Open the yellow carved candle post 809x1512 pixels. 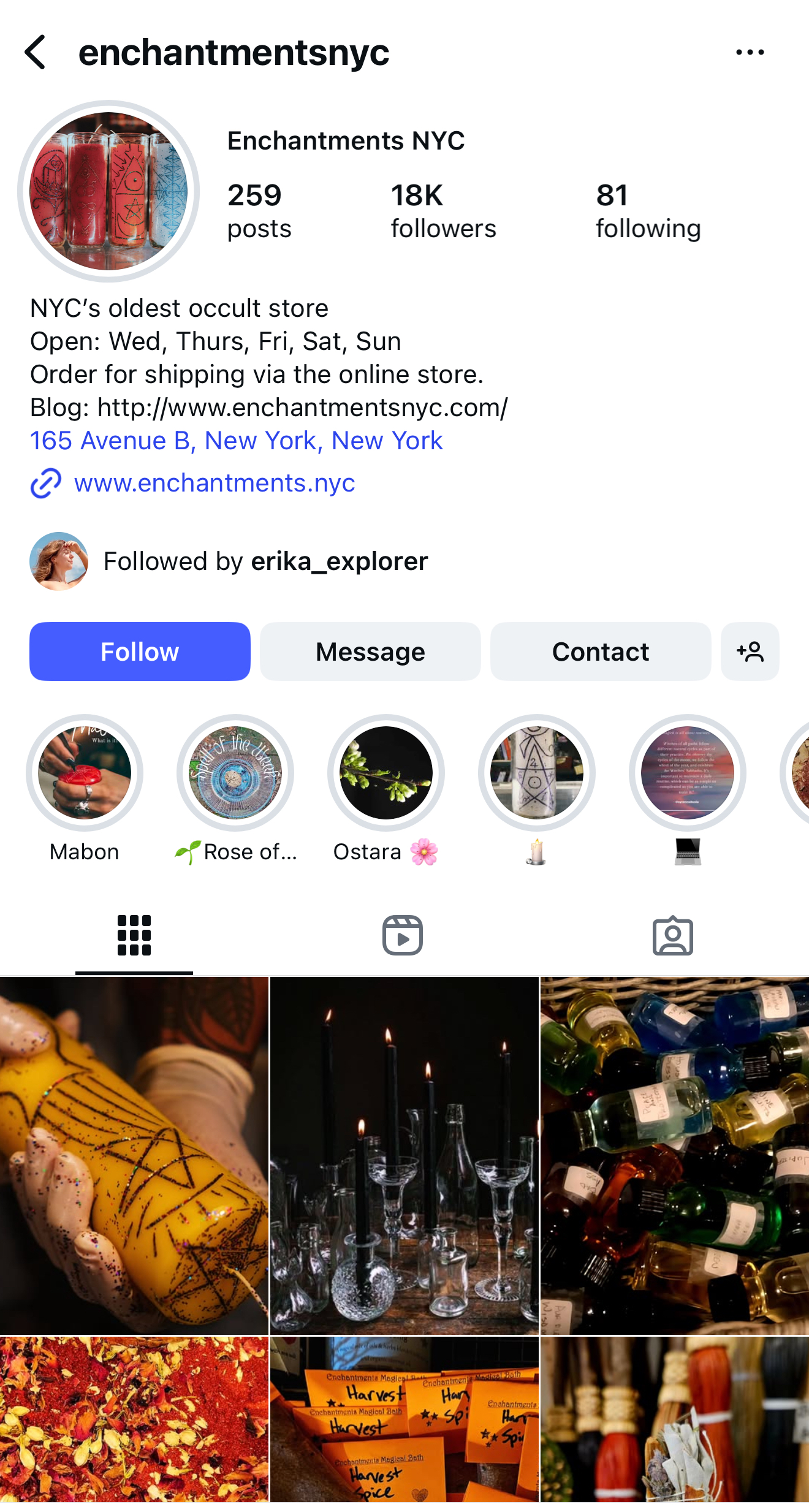[134, 1155]
